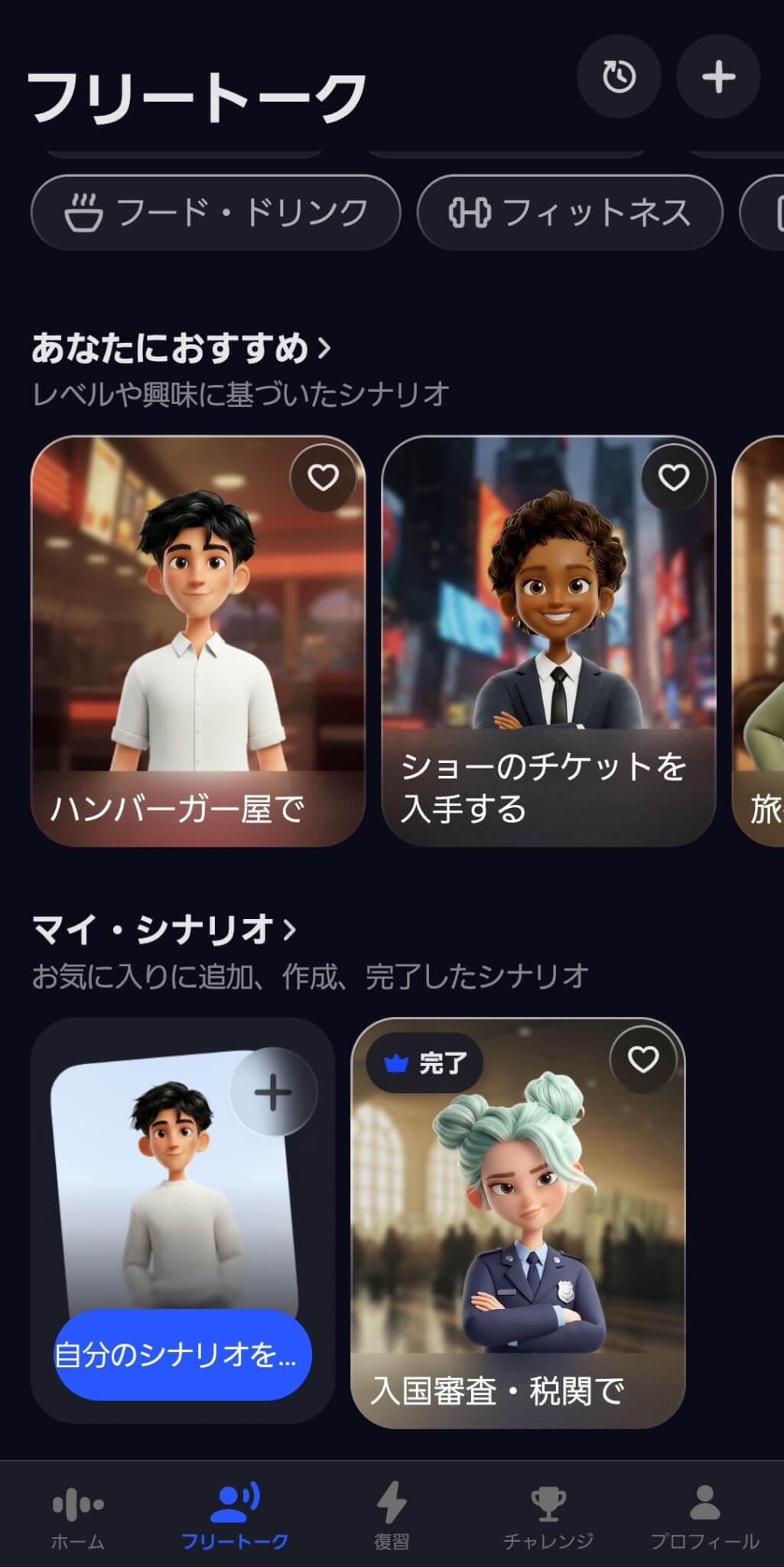Open the あなたにおすすめ section
The width and height of the screenshot is (784, 1567).
181,348
